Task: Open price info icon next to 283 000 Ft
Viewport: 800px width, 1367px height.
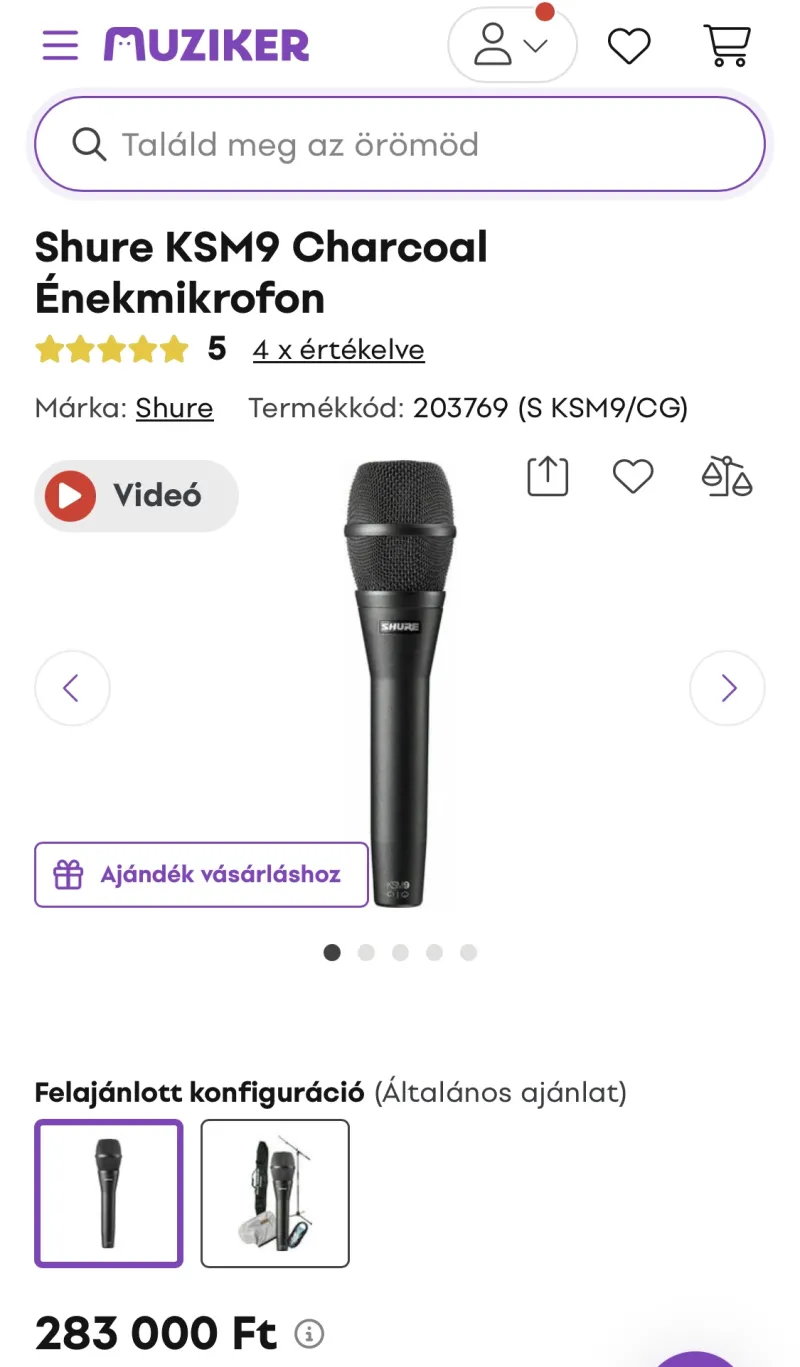Action: (309, 1333)
